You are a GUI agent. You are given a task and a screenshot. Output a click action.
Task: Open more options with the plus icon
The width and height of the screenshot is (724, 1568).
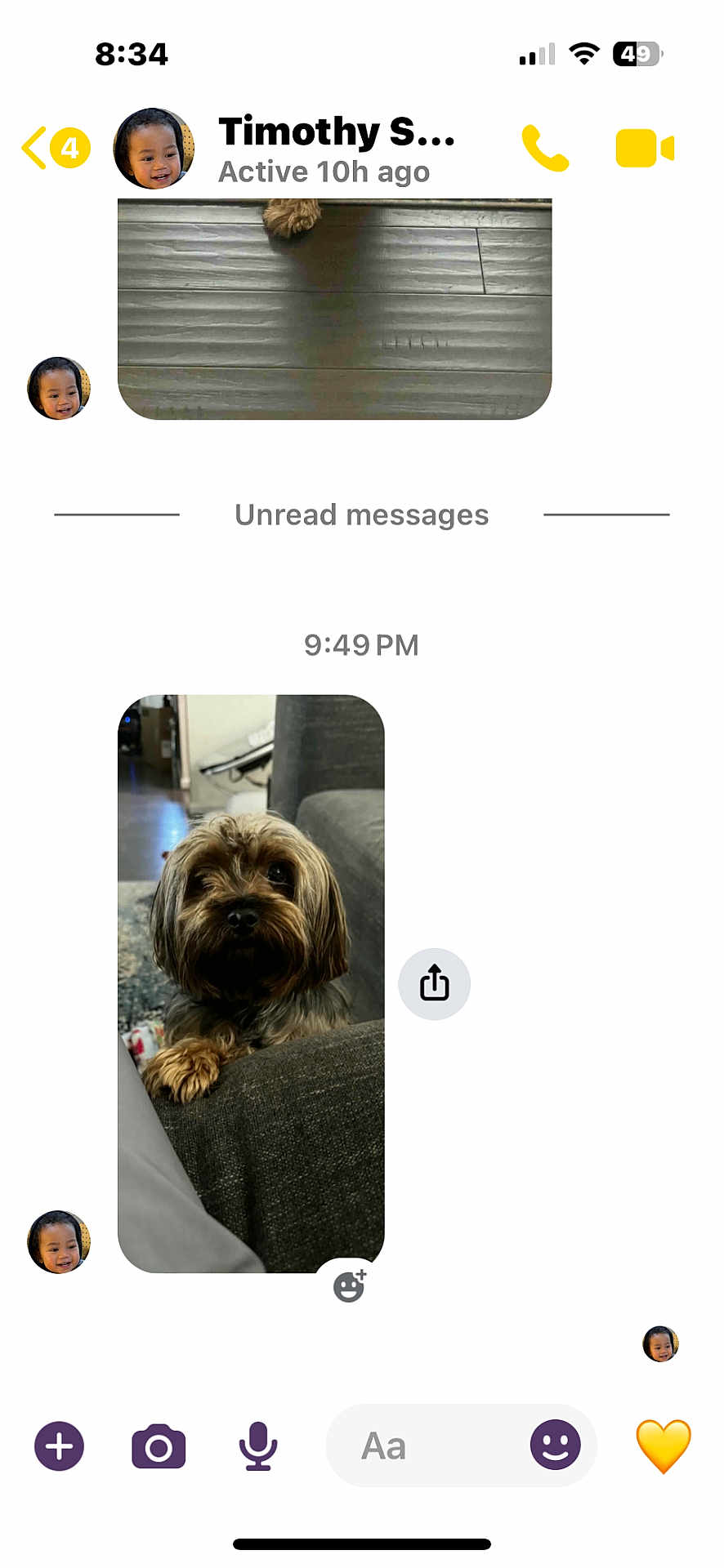pos(59,1446)
